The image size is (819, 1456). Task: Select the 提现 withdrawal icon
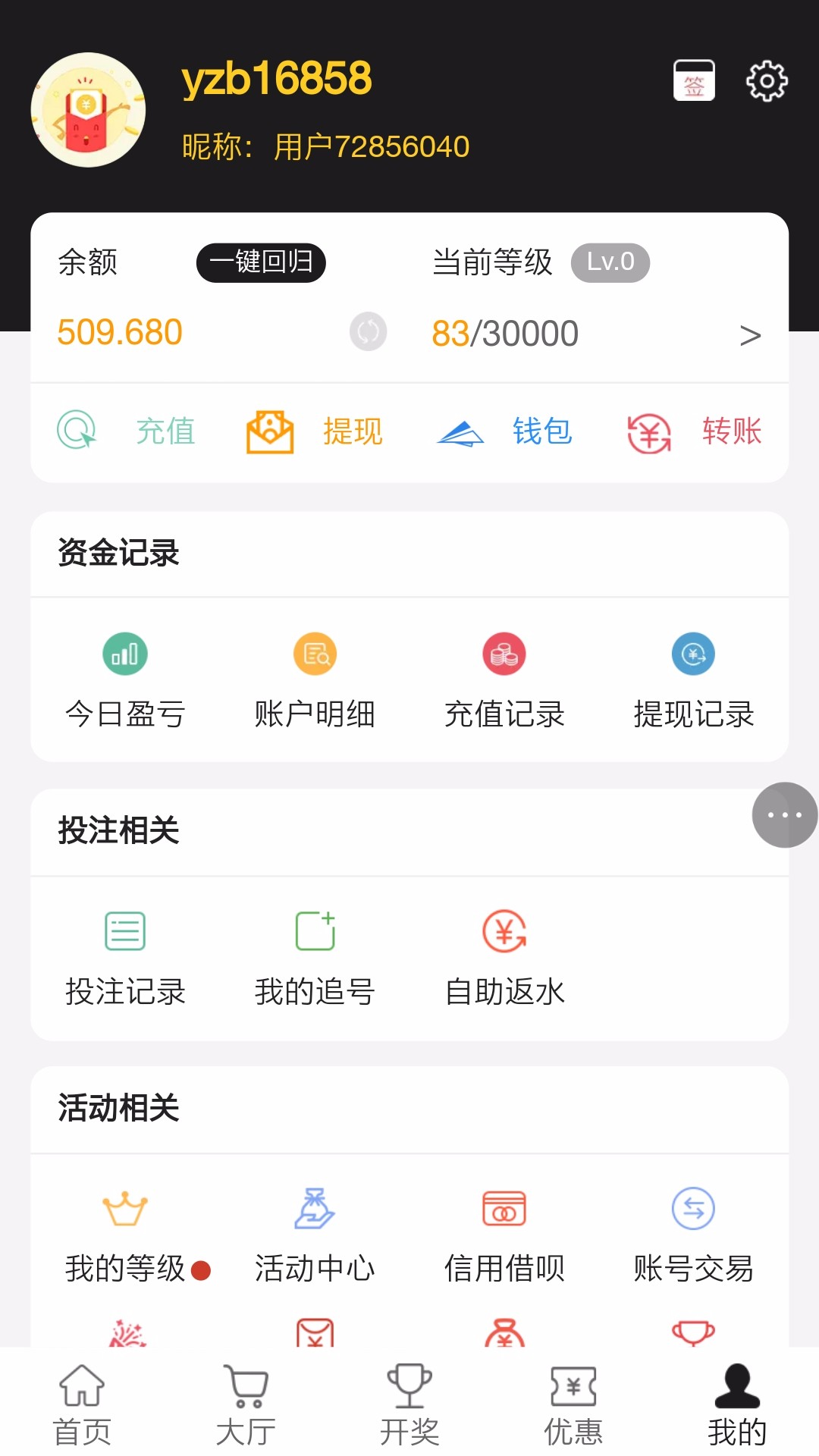coord(313,432)
